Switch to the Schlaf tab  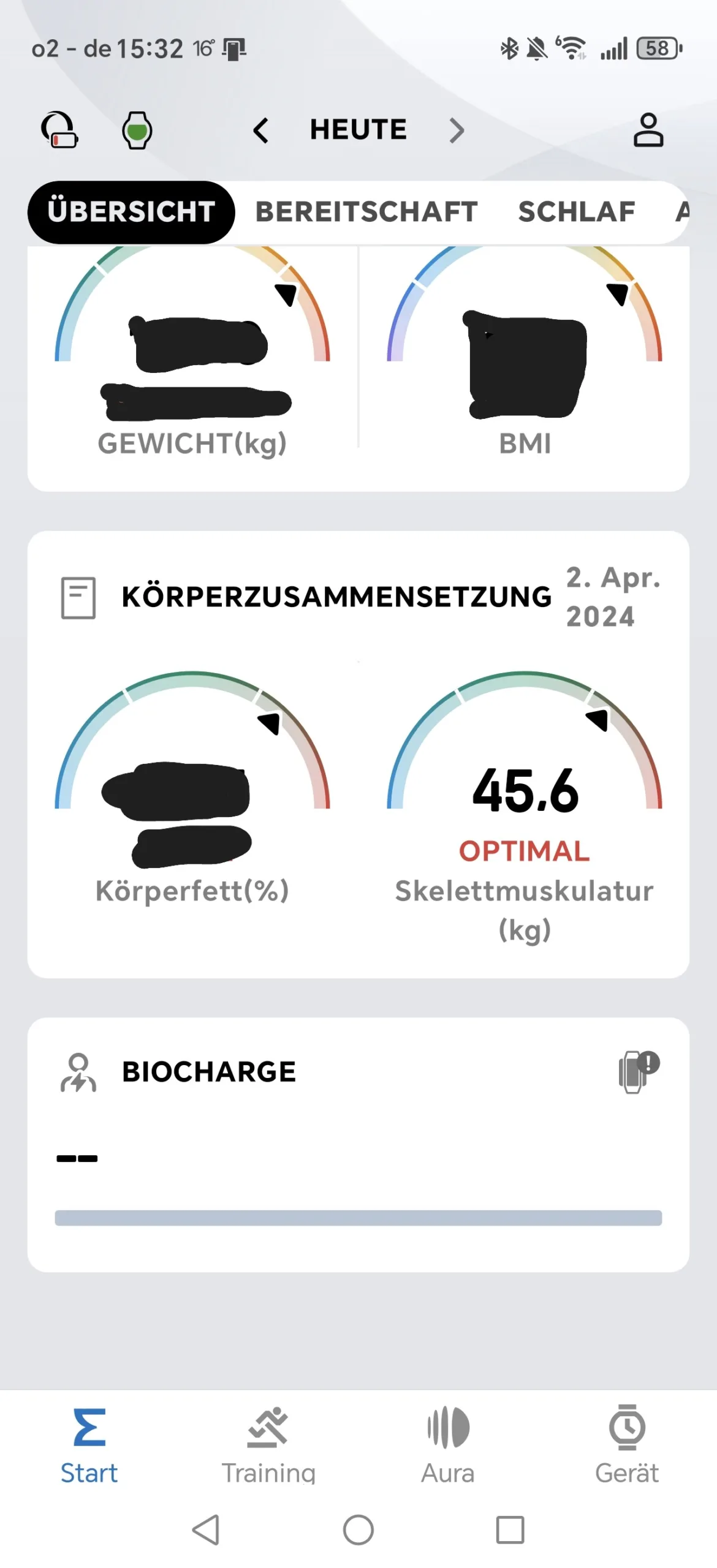click(x=576, y=212)
